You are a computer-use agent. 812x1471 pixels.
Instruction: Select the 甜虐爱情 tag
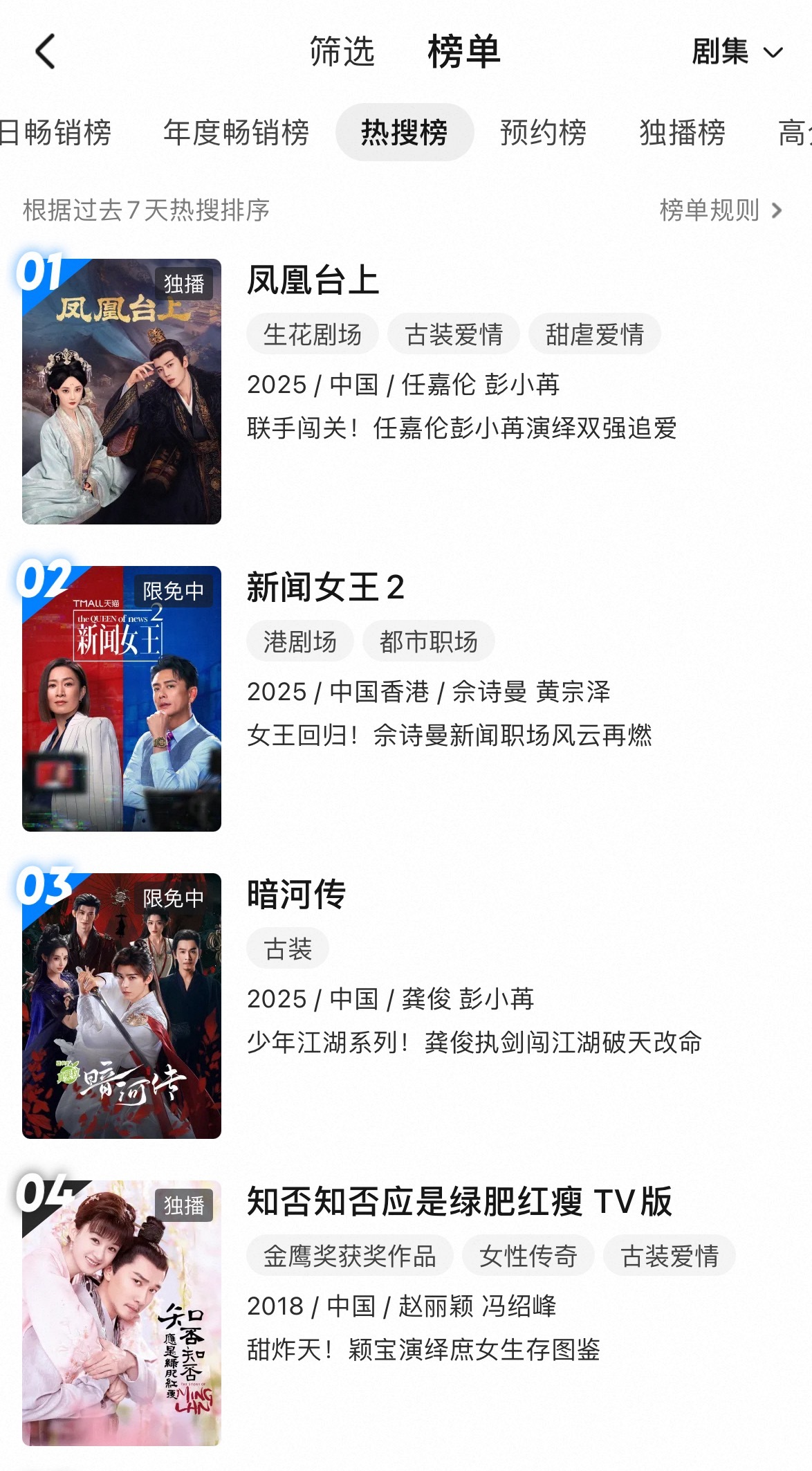click(594, 334)
